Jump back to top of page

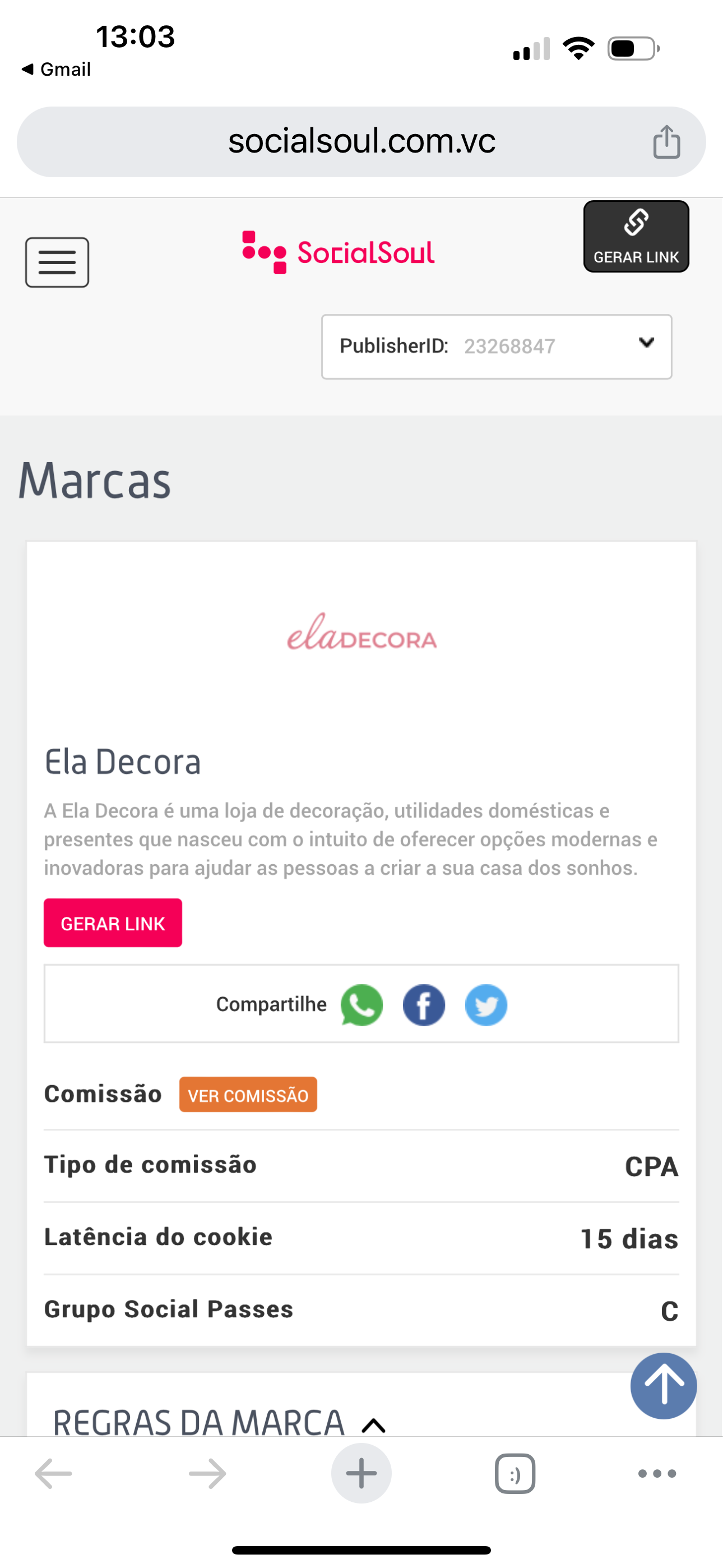click(664, 1386)
